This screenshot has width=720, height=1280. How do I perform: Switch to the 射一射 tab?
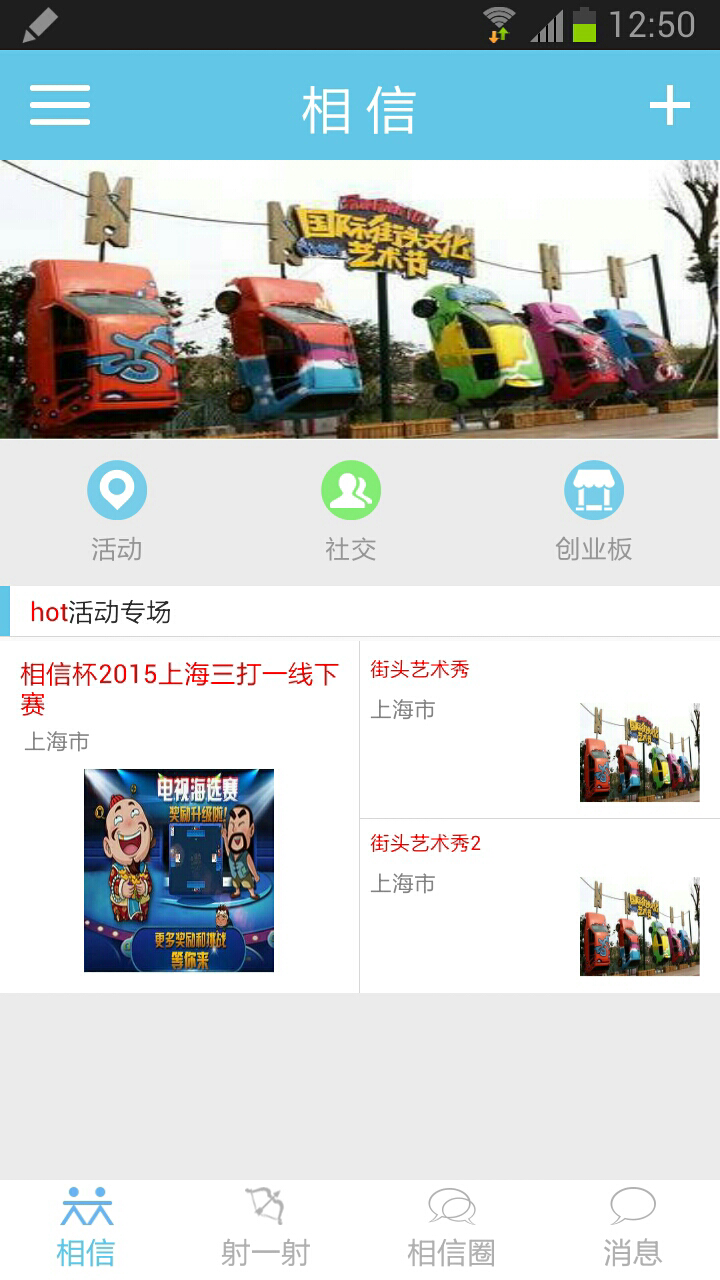click(x=265, y=1229)
